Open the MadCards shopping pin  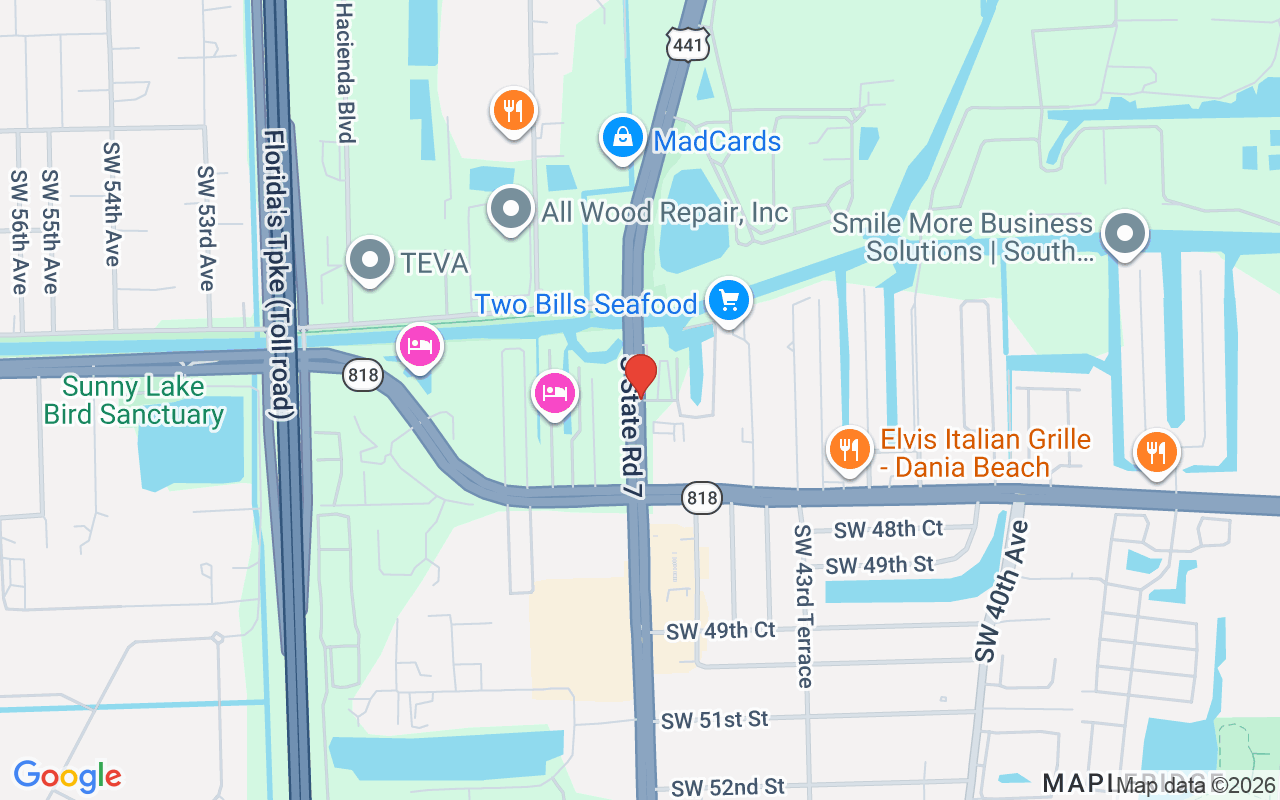(623, 137)
